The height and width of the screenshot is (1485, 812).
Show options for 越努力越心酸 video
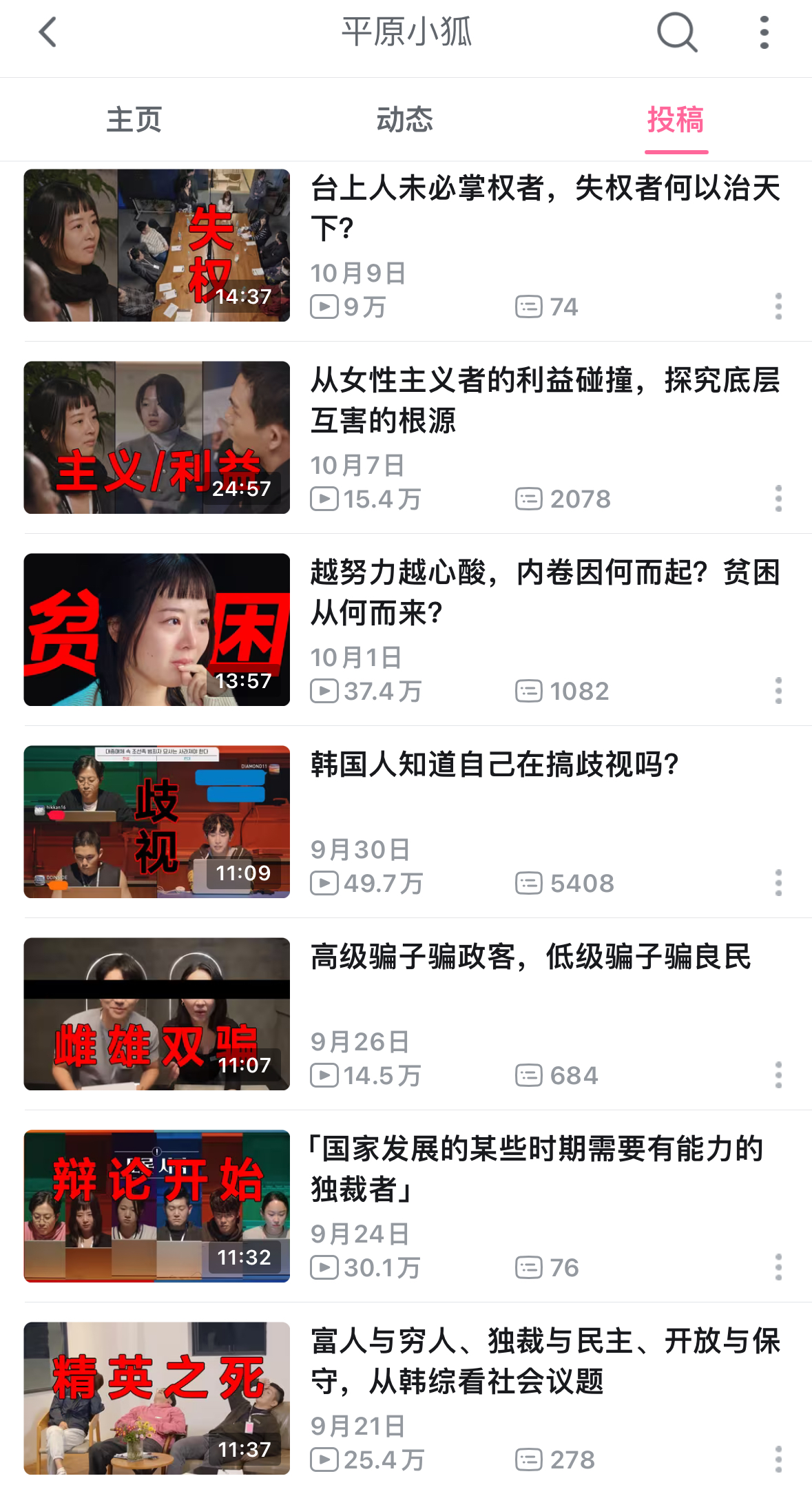tap(778, 691)
